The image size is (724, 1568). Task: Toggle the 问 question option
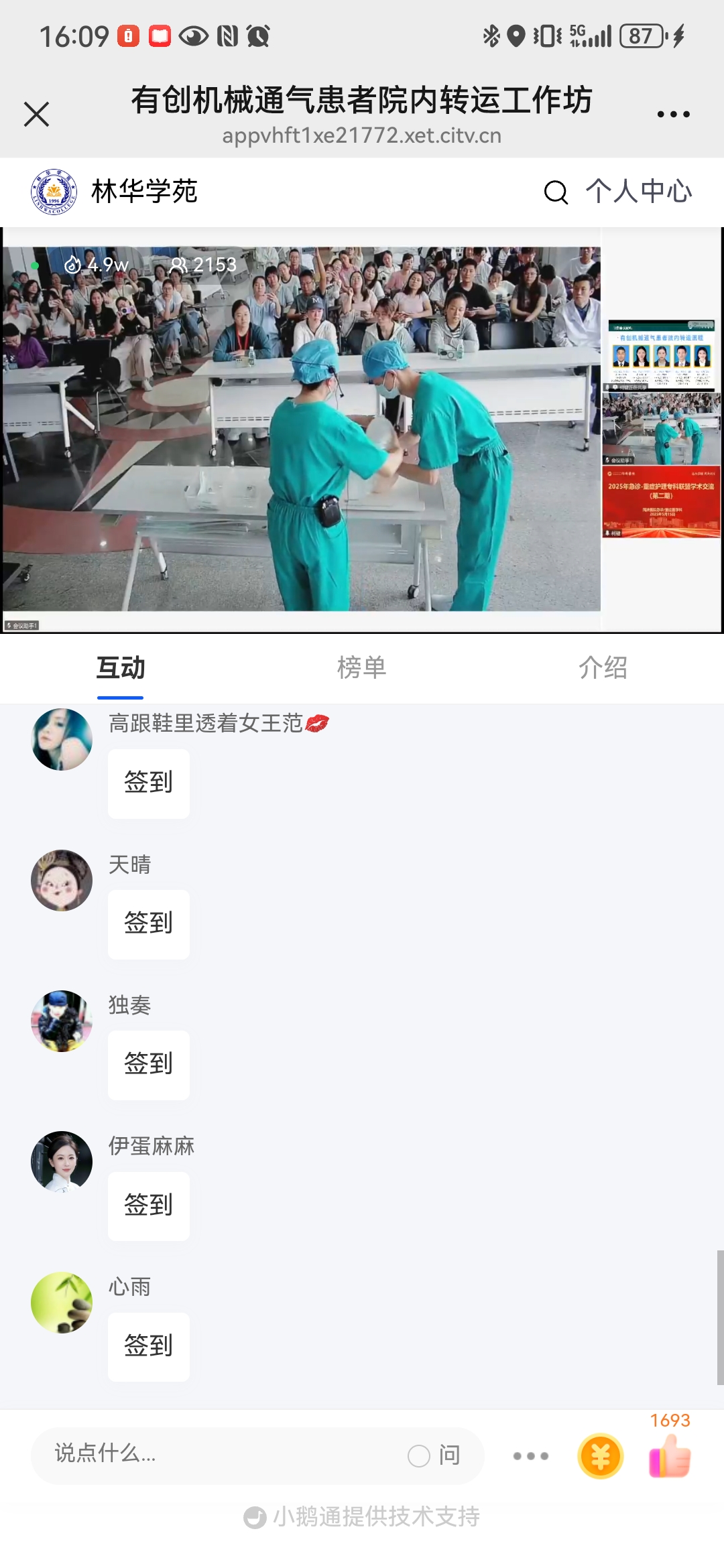pos(434,1455)
